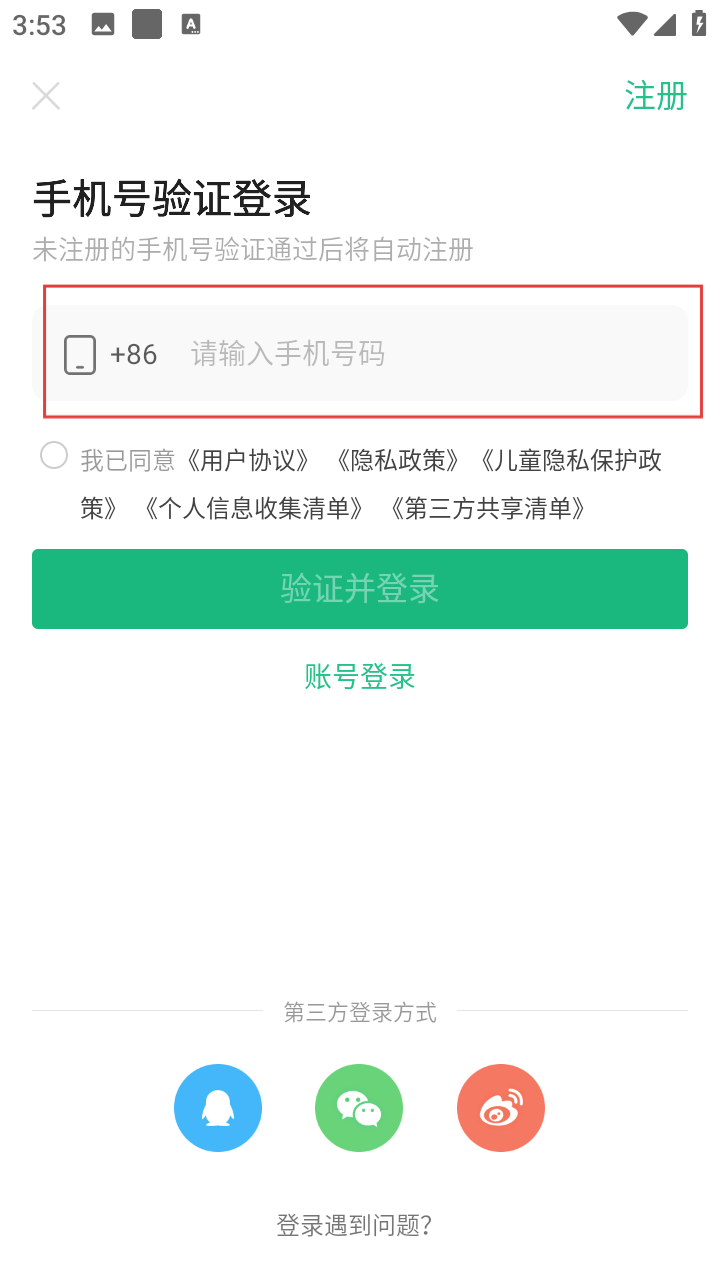
Task: Log in with Weibo
Action: tap(501, 1108)
